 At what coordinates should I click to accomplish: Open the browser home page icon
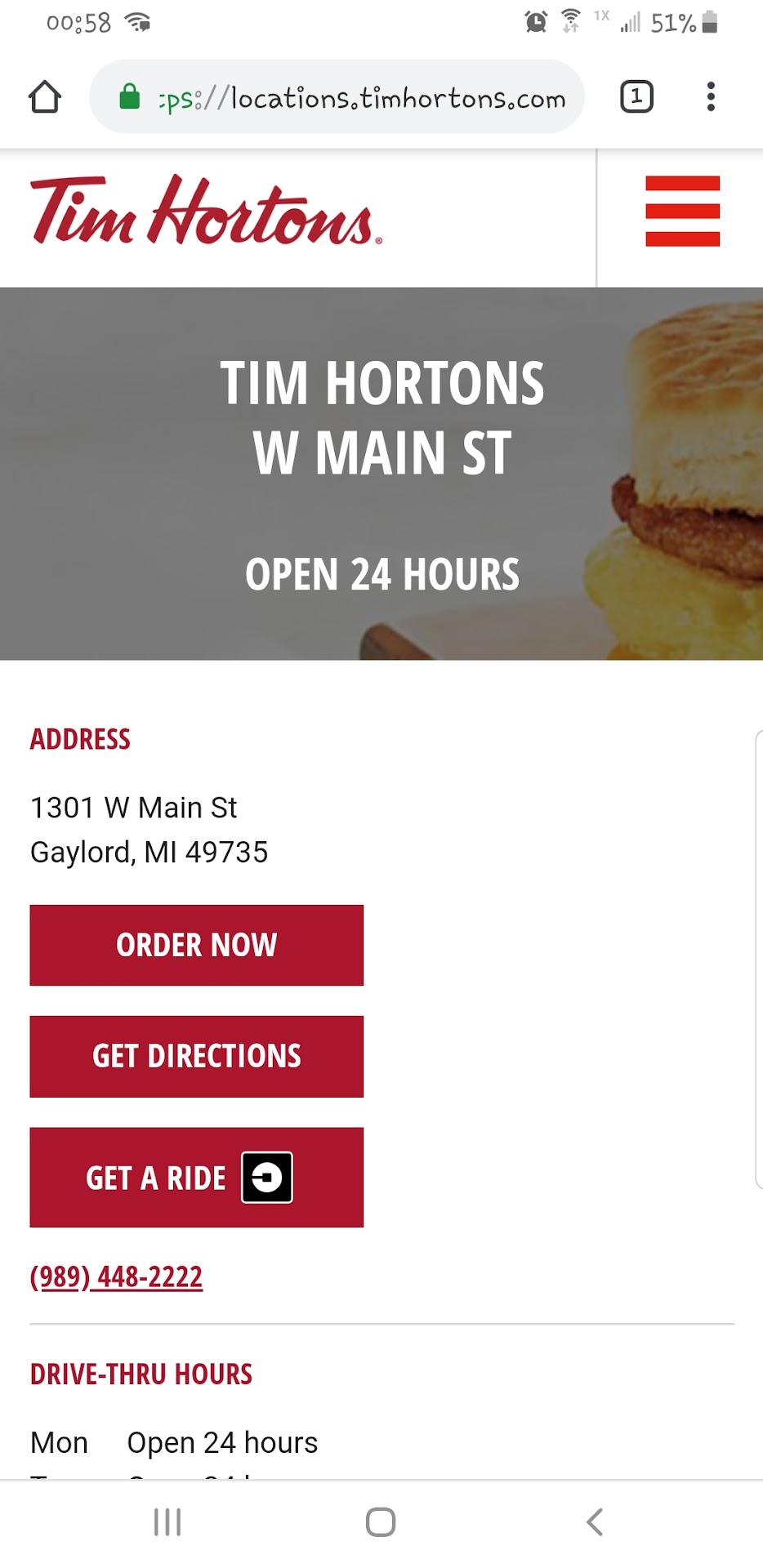[45, 96]
